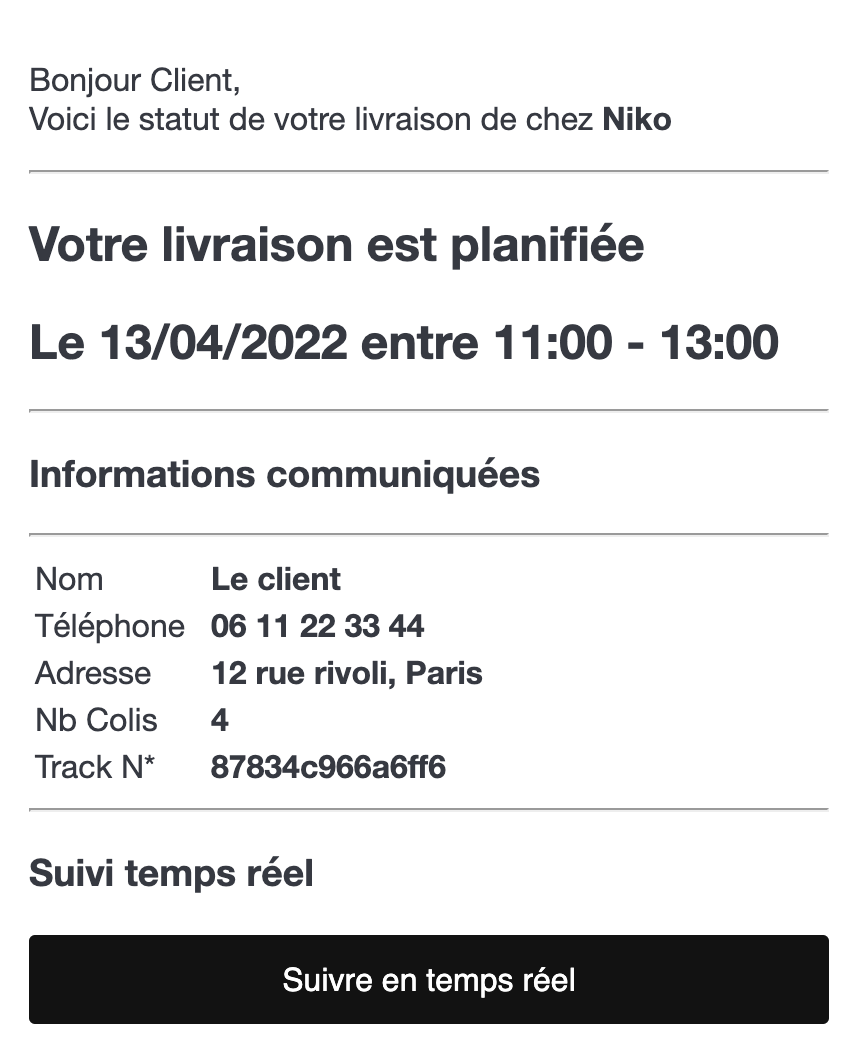Click the Téléphone row label
This screenshot has width=858, height=1056.
pyautogui.click(x=110, y=626)
